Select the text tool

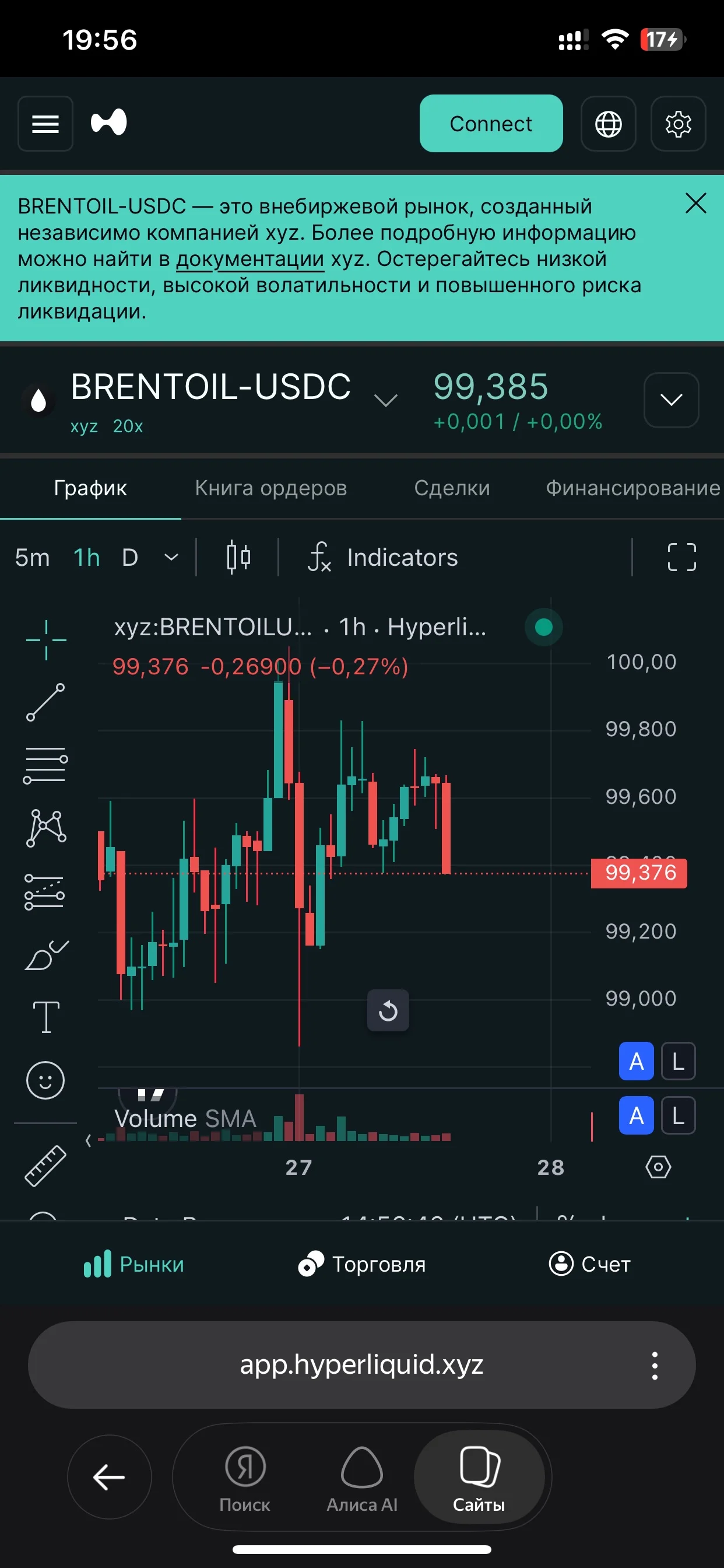(x=45, y=1017)
